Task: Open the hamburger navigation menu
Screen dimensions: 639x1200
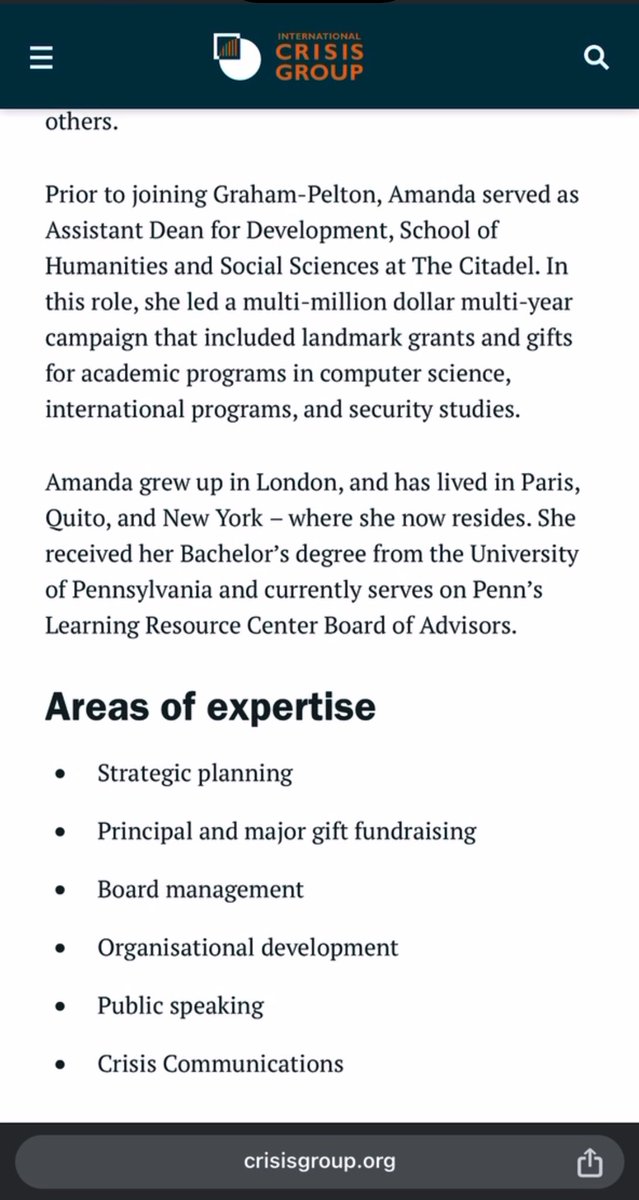Action: click(x=40, y=59)
